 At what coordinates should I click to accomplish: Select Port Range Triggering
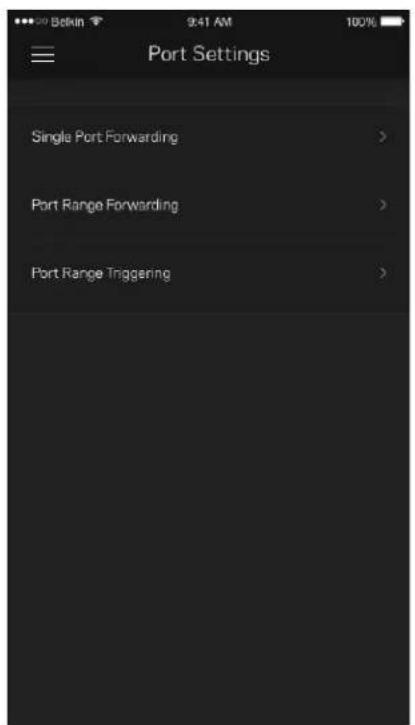coord(208,273)
